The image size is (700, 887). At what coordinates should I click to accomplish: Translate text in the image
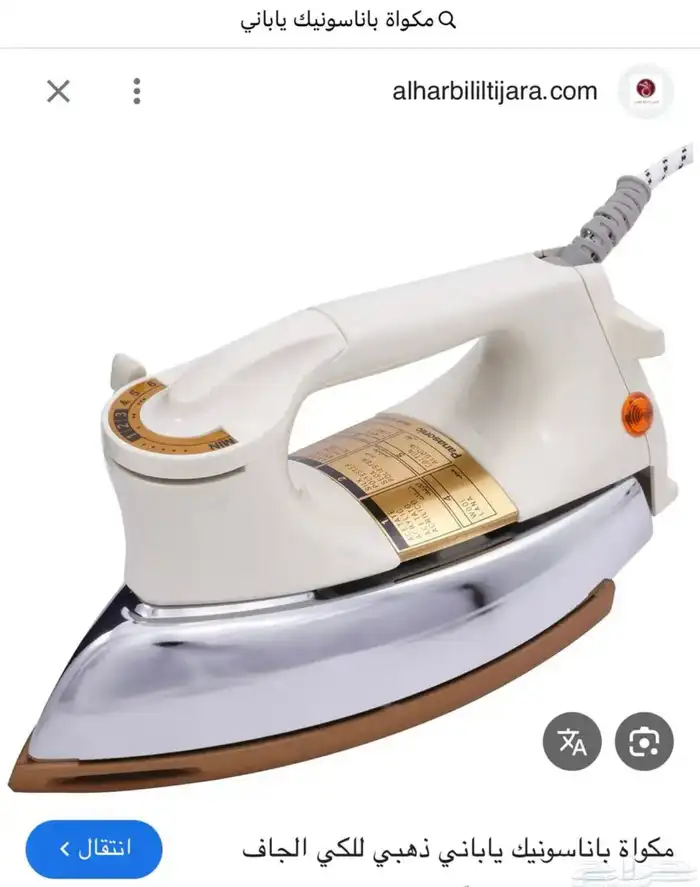pos(572,741)
